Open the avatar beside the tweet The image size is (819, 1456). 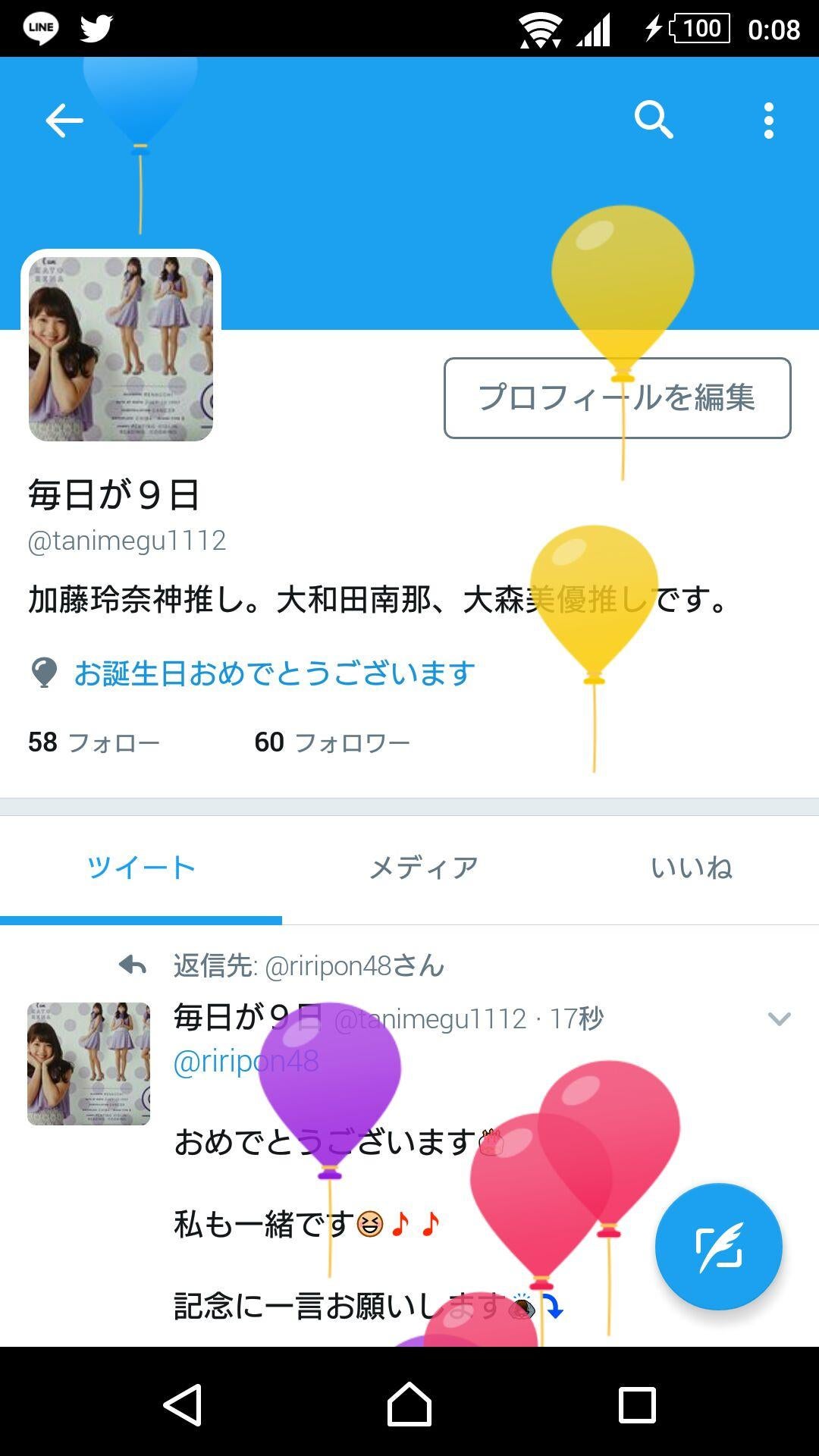click(x=89, y=1063)
